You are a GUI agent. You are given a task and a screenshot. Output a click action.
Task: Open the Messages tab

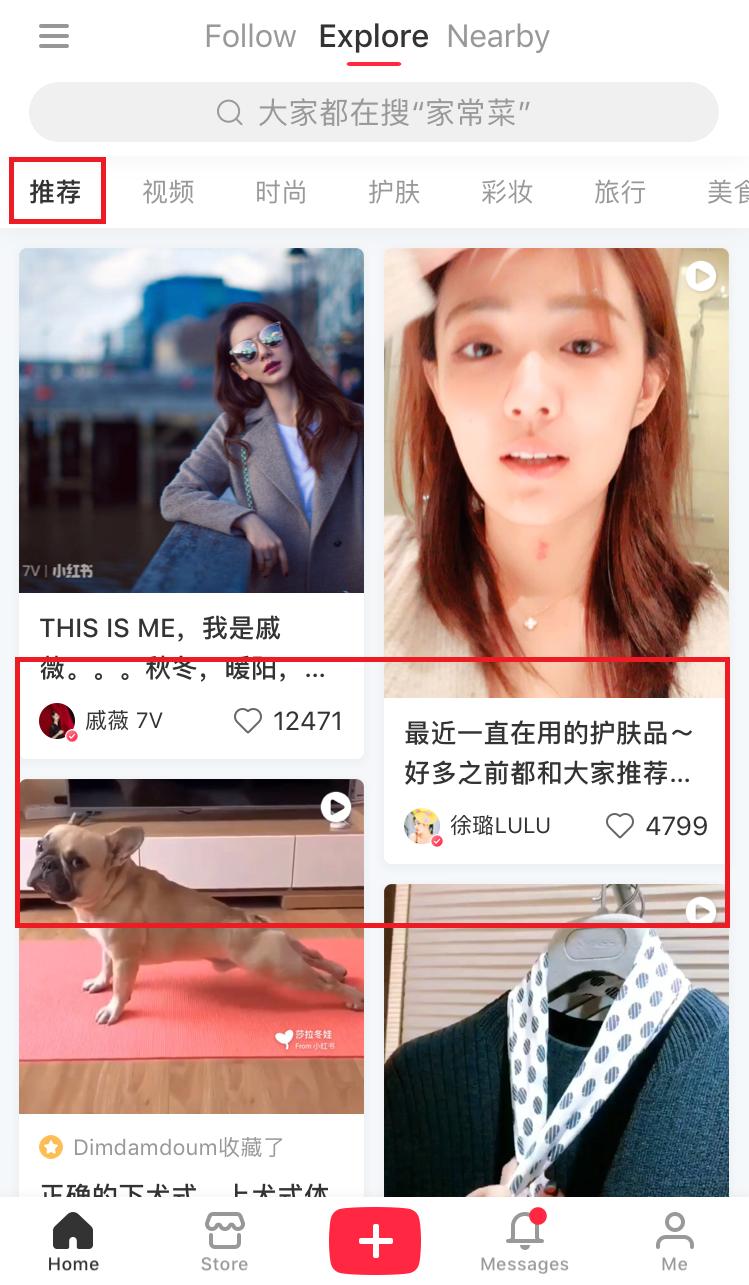[524, 1242]
